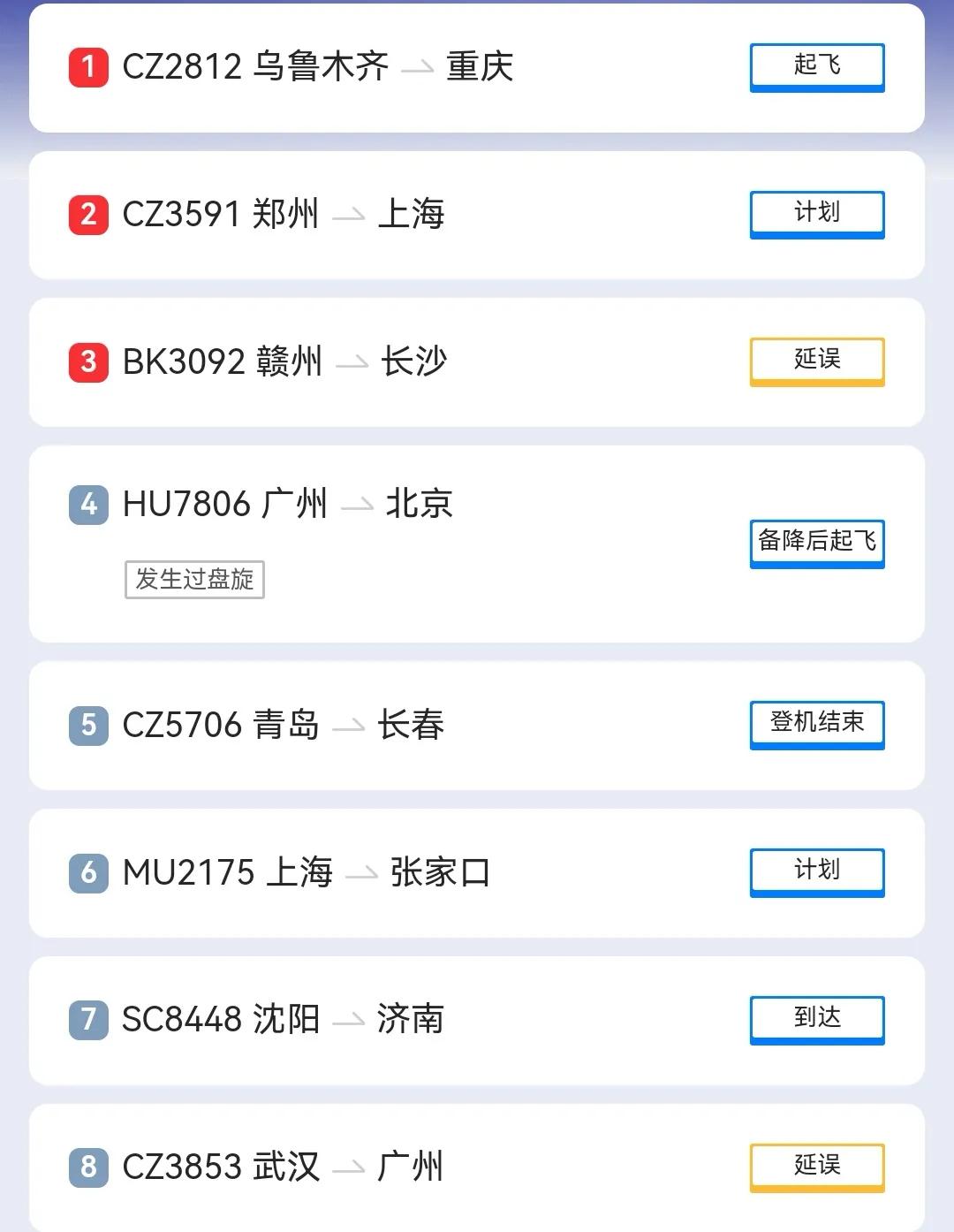Click the rank badge numbered 8
954x1232 pixels.
pos(87,1167)
